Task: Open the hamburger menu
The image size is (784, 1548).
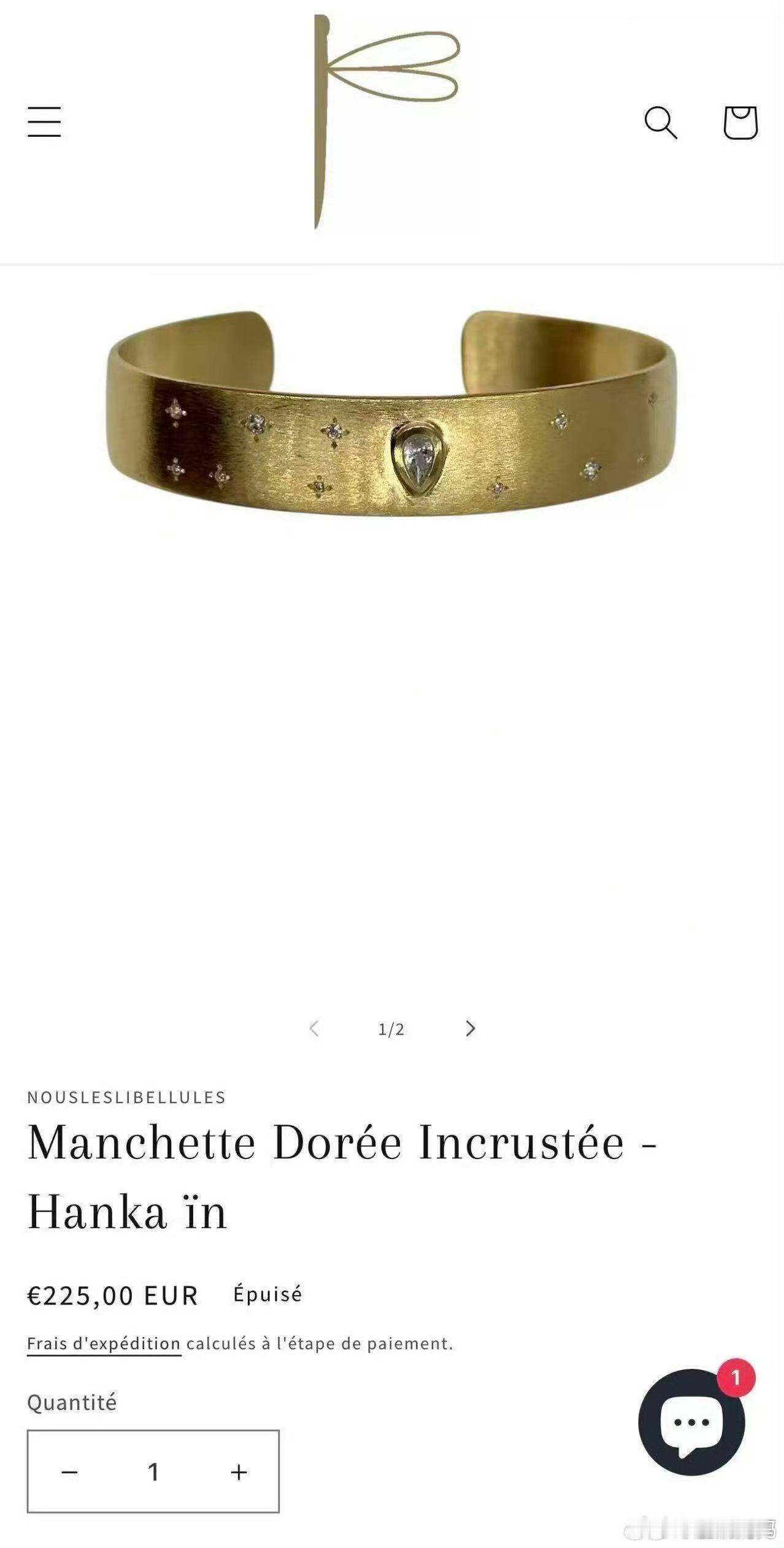Action: click(44, 121)
